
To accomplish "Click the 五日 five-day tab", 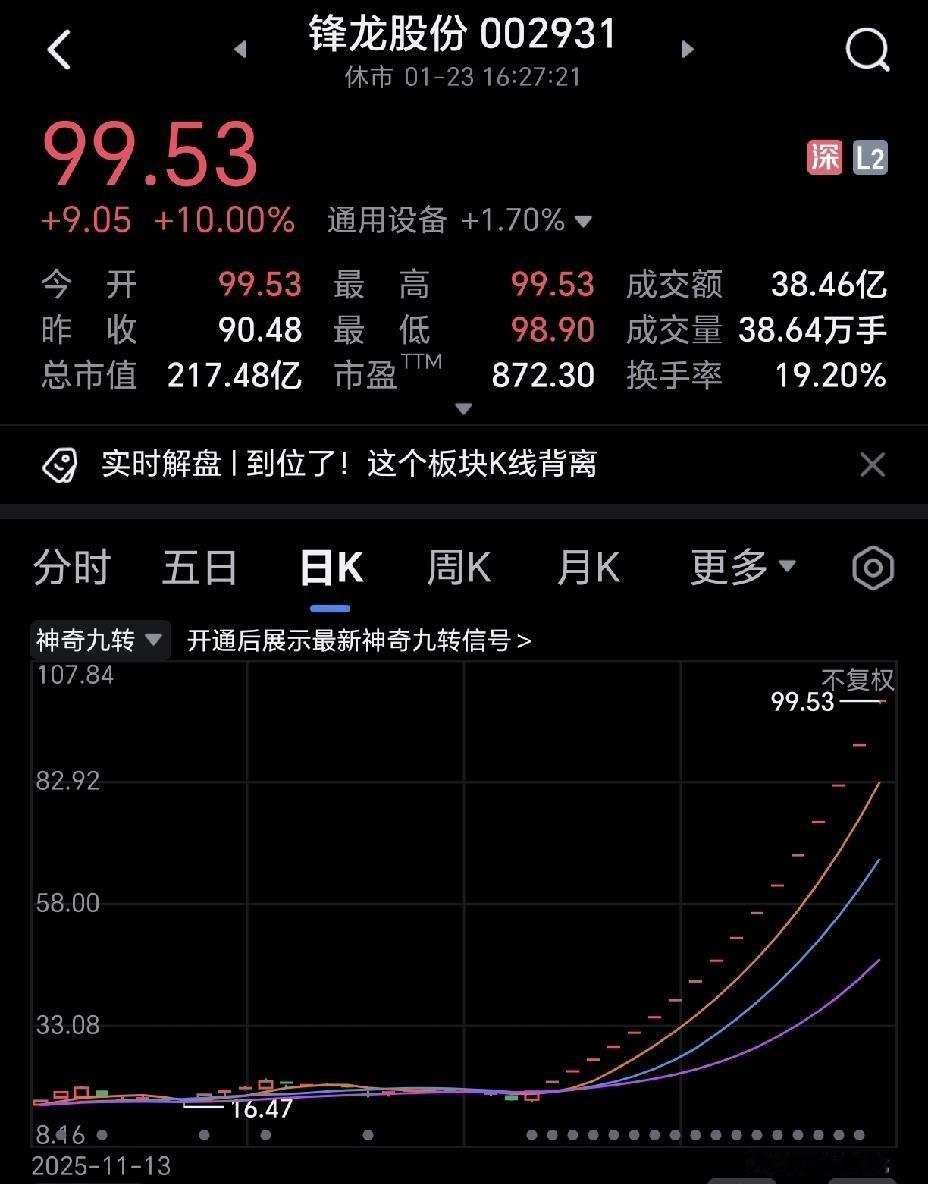I will tap(199, 567).
